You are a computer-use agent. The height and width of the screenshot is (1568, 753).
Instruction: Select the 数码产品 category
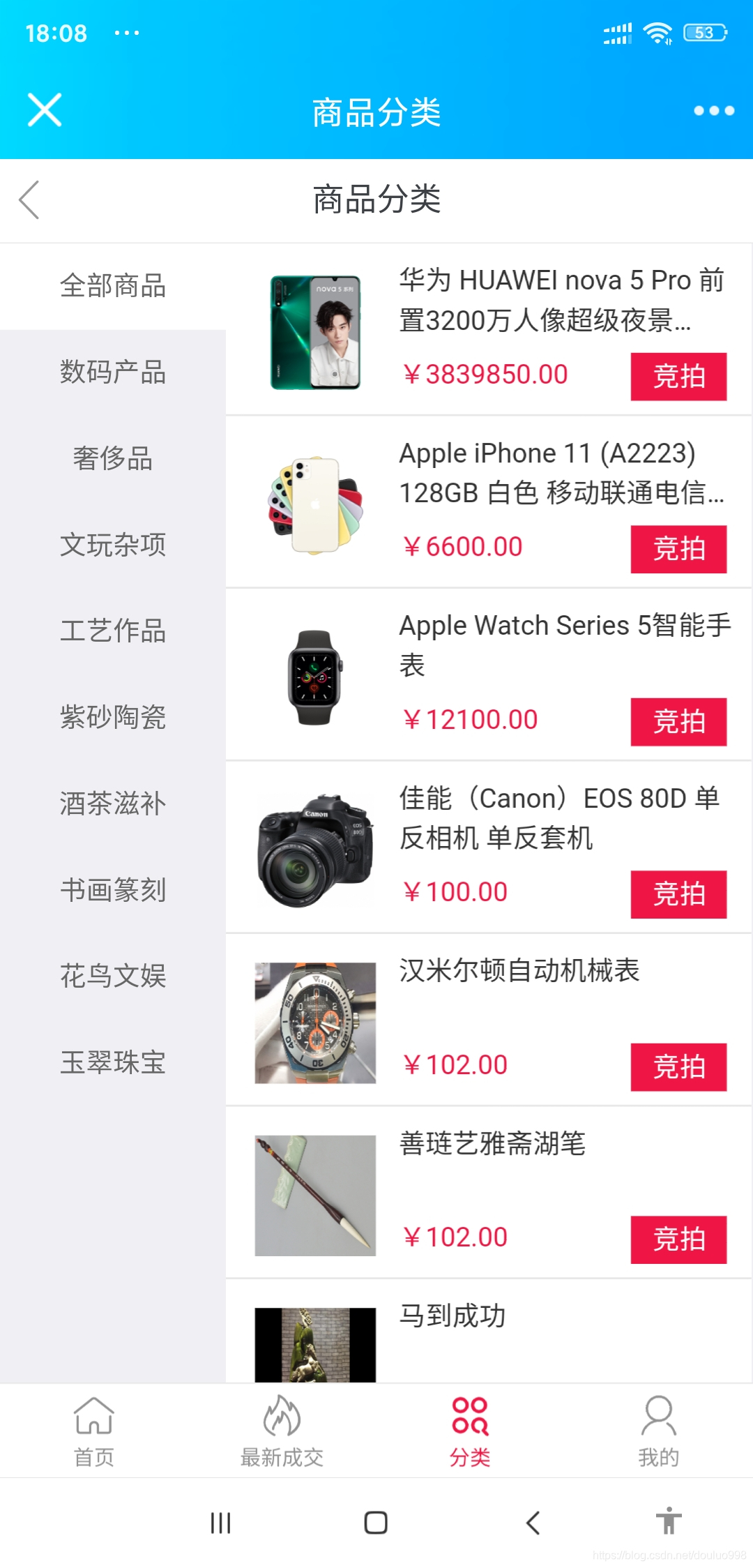pyautogui.click(x=113, y=373)
